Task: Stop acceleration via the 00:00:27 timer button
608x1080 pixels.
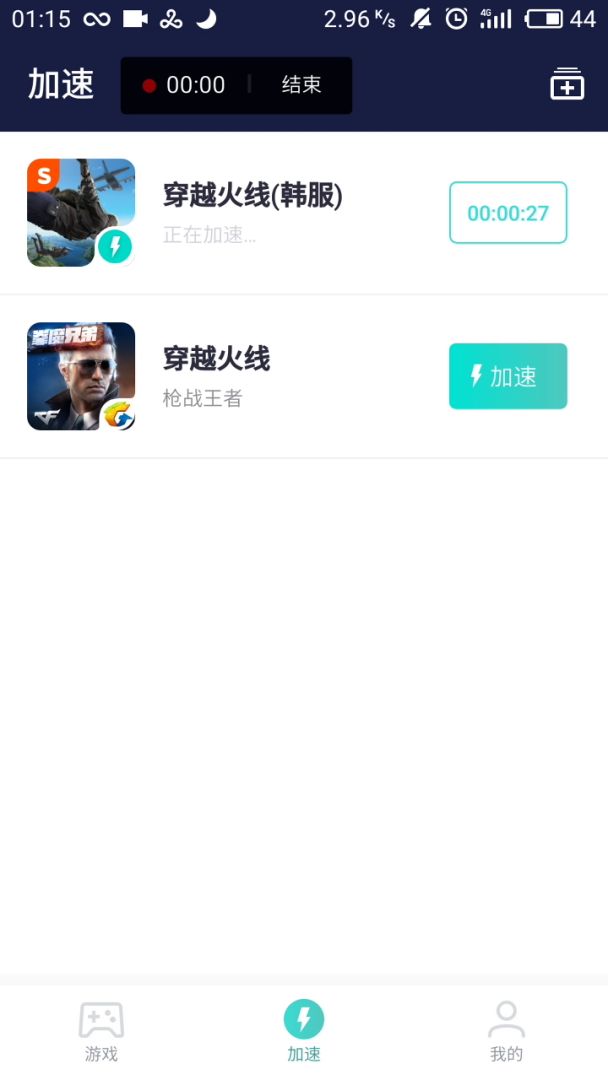Action: tap(508, 213)
